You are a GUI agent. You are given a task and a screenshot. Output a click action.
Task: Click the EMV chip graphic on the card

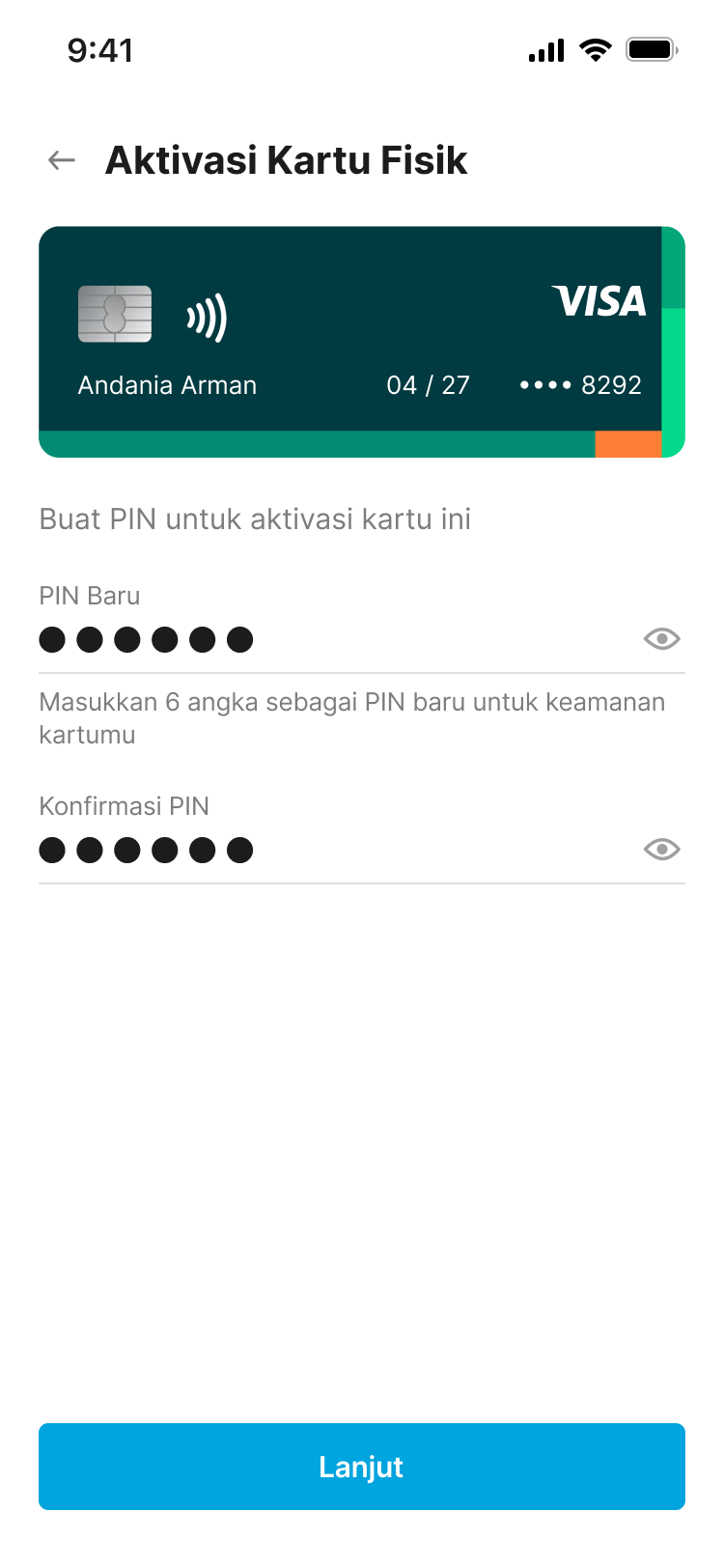click(x=115, y=314)
